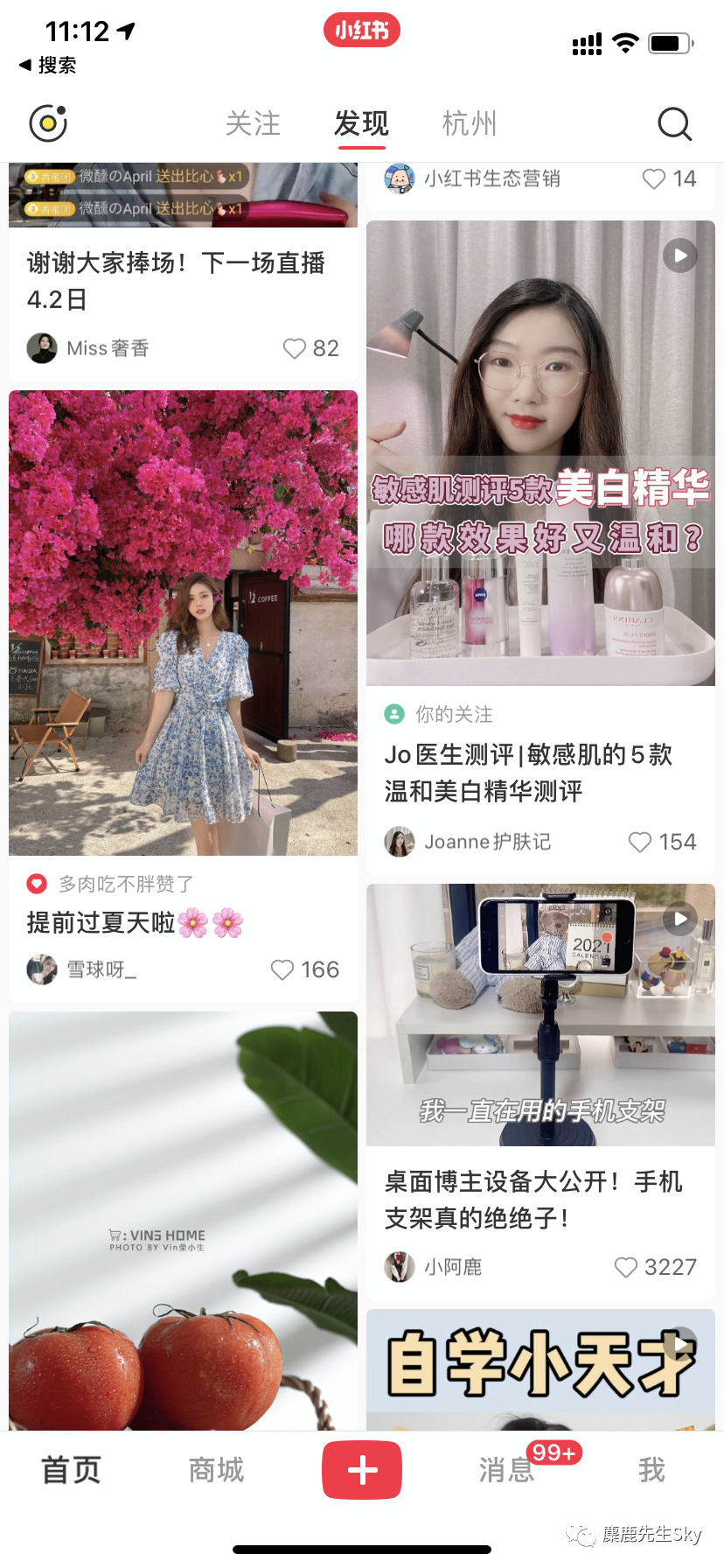Tap the red plus button to create a post

(x=361, y=1470)
